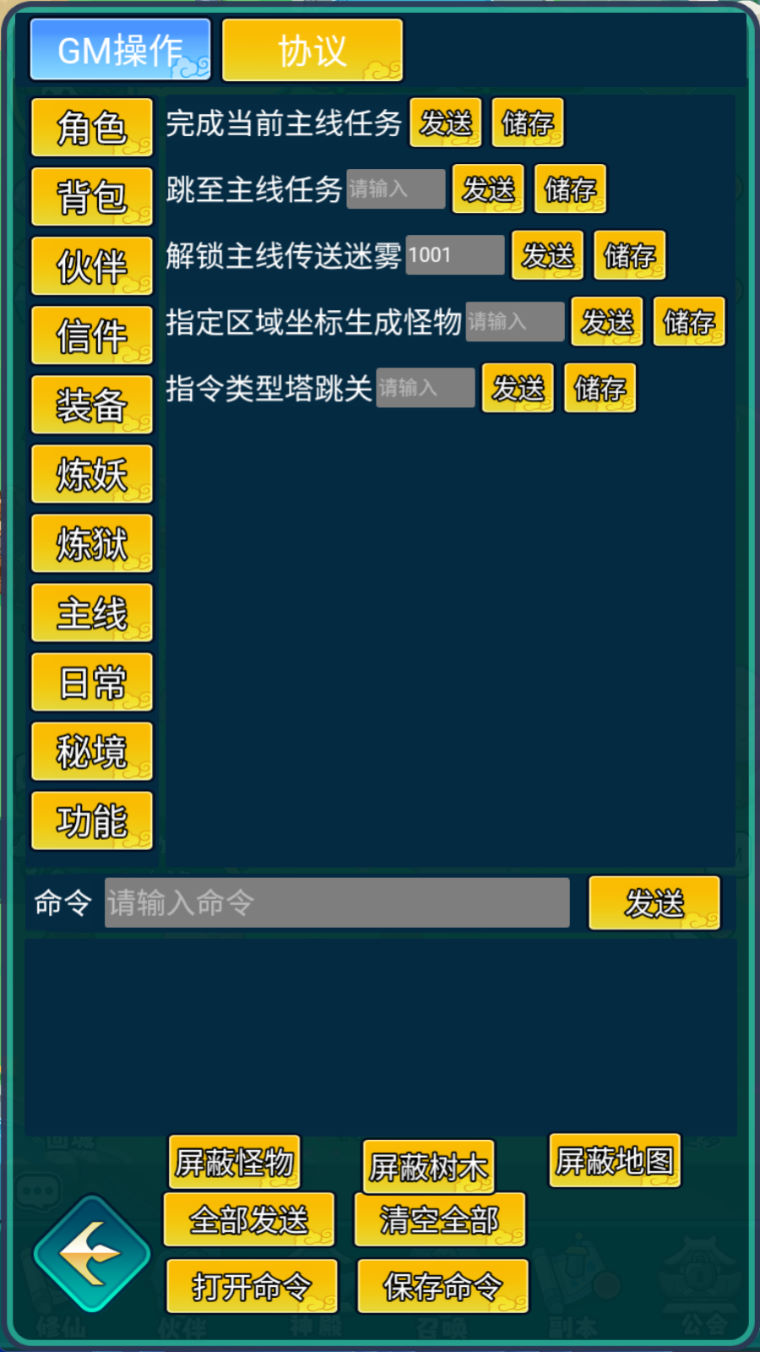Tap 保存命令 to save commands

click(x=442, y=1286)
